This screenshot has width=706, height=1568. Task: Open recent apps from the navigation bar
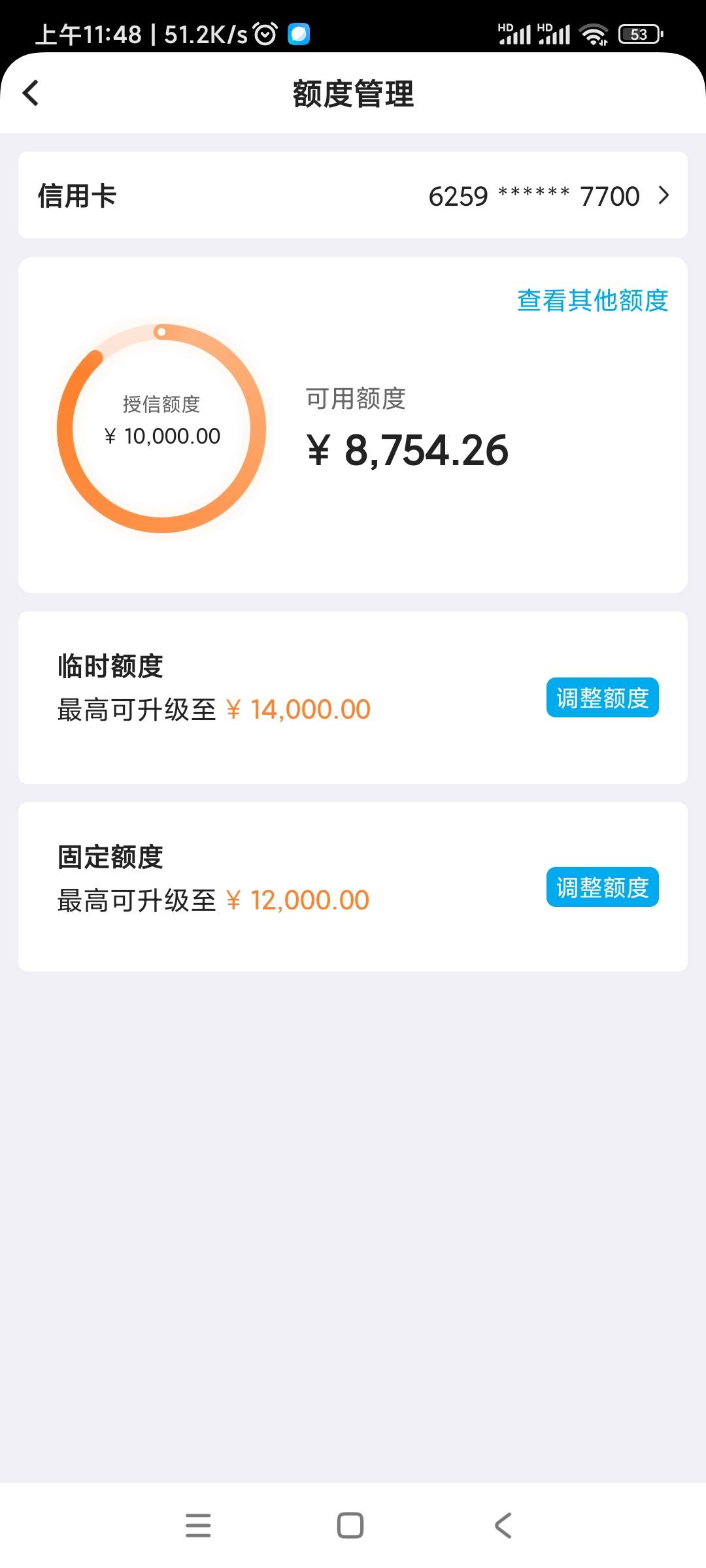[198, 1525]
